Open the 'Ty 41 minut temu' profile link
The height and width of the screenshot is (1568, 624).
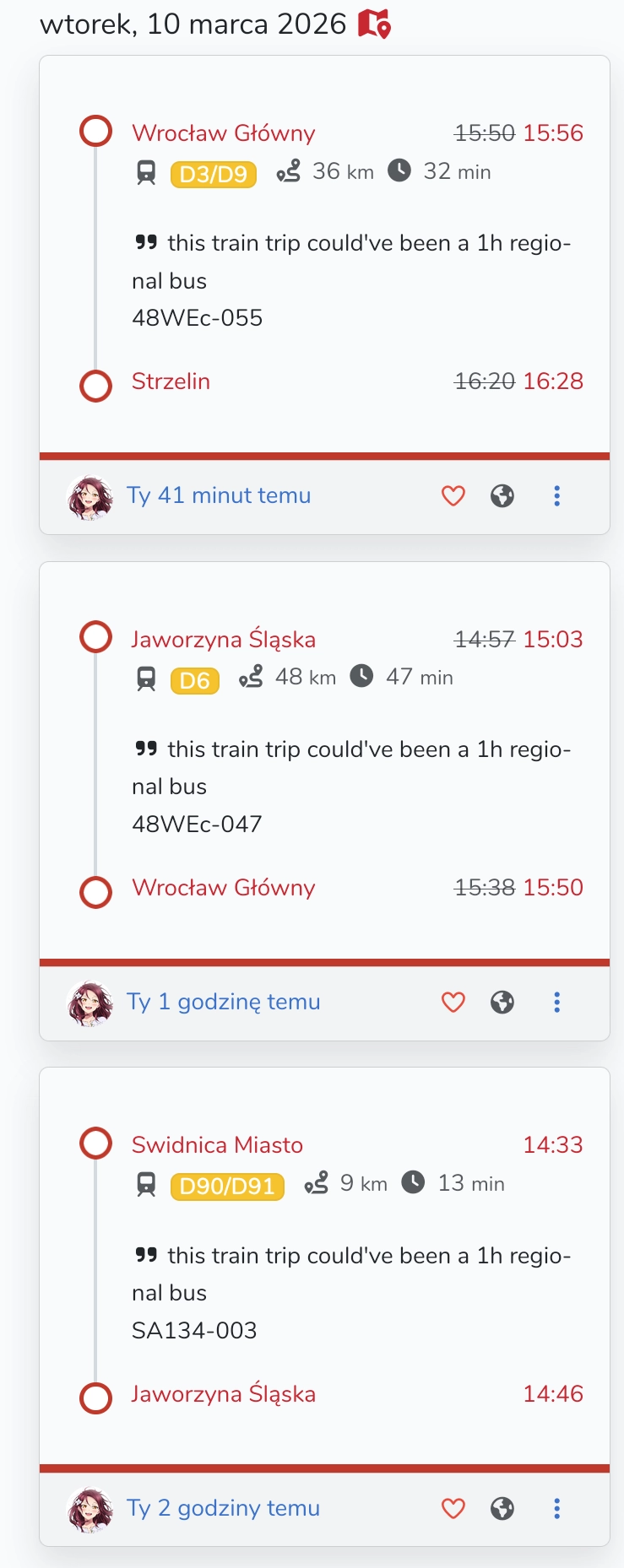coord(219,495)
